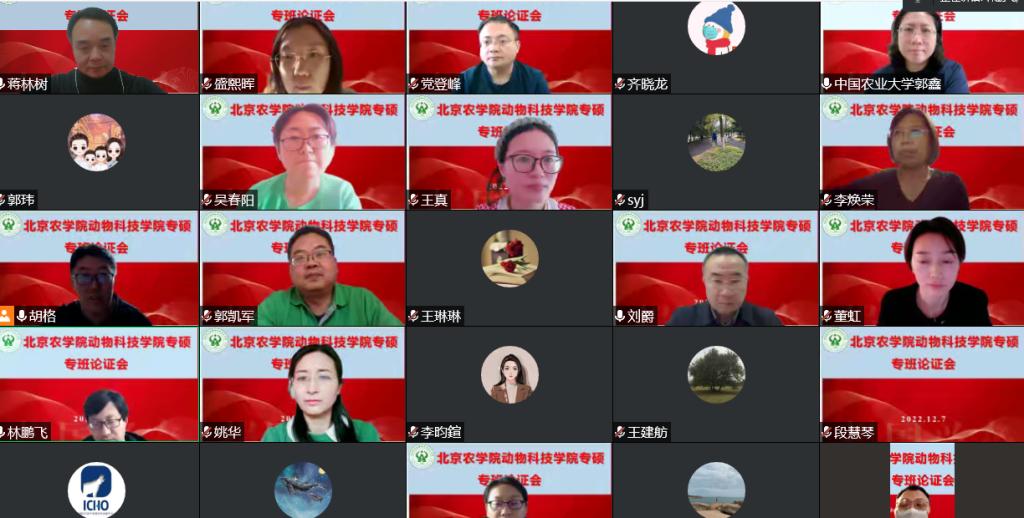Viewport: 1024px width, 518px height.
Task: Open video tile of 中国农业大学郭鑫
Action: point(922,47)
